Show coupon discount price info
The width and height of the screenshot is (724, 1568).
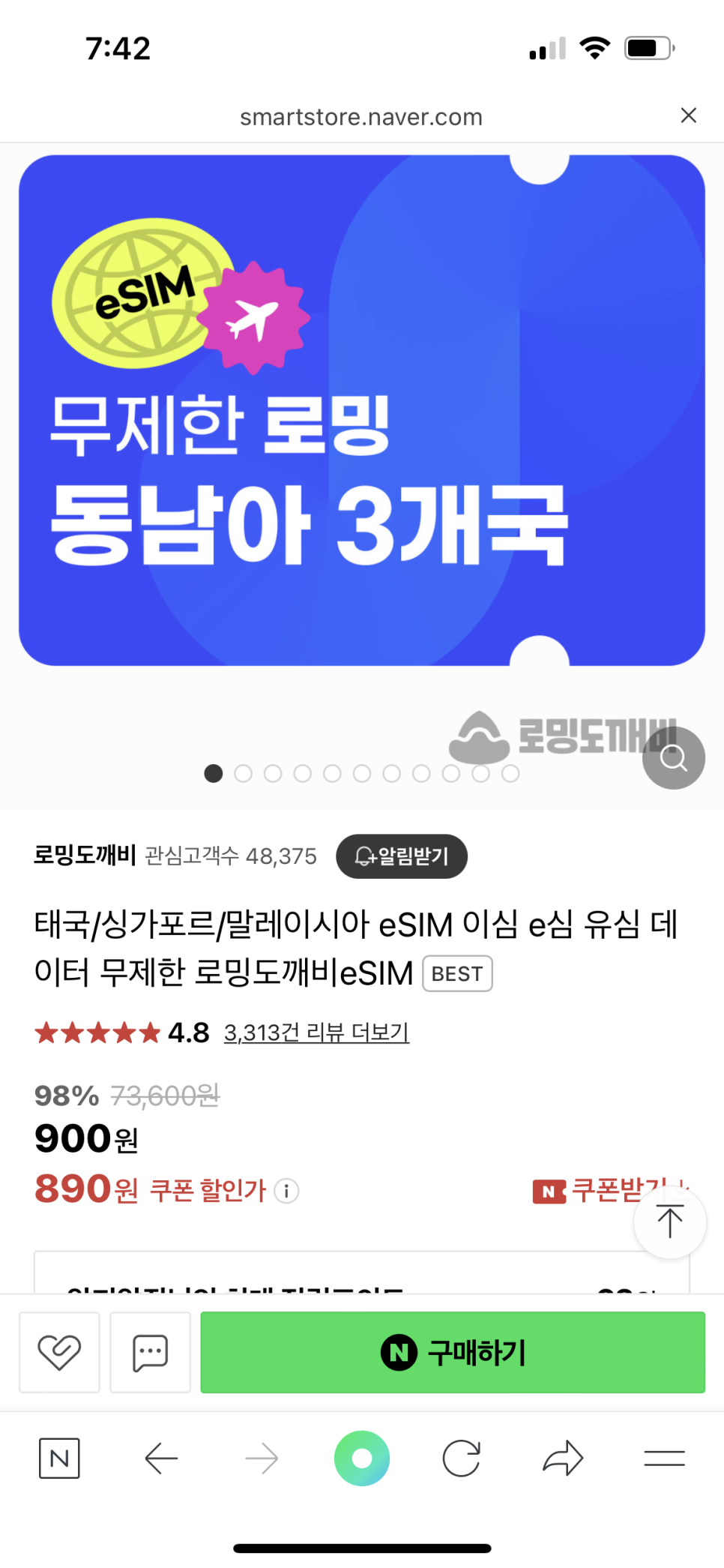(x=286, y=1190)
